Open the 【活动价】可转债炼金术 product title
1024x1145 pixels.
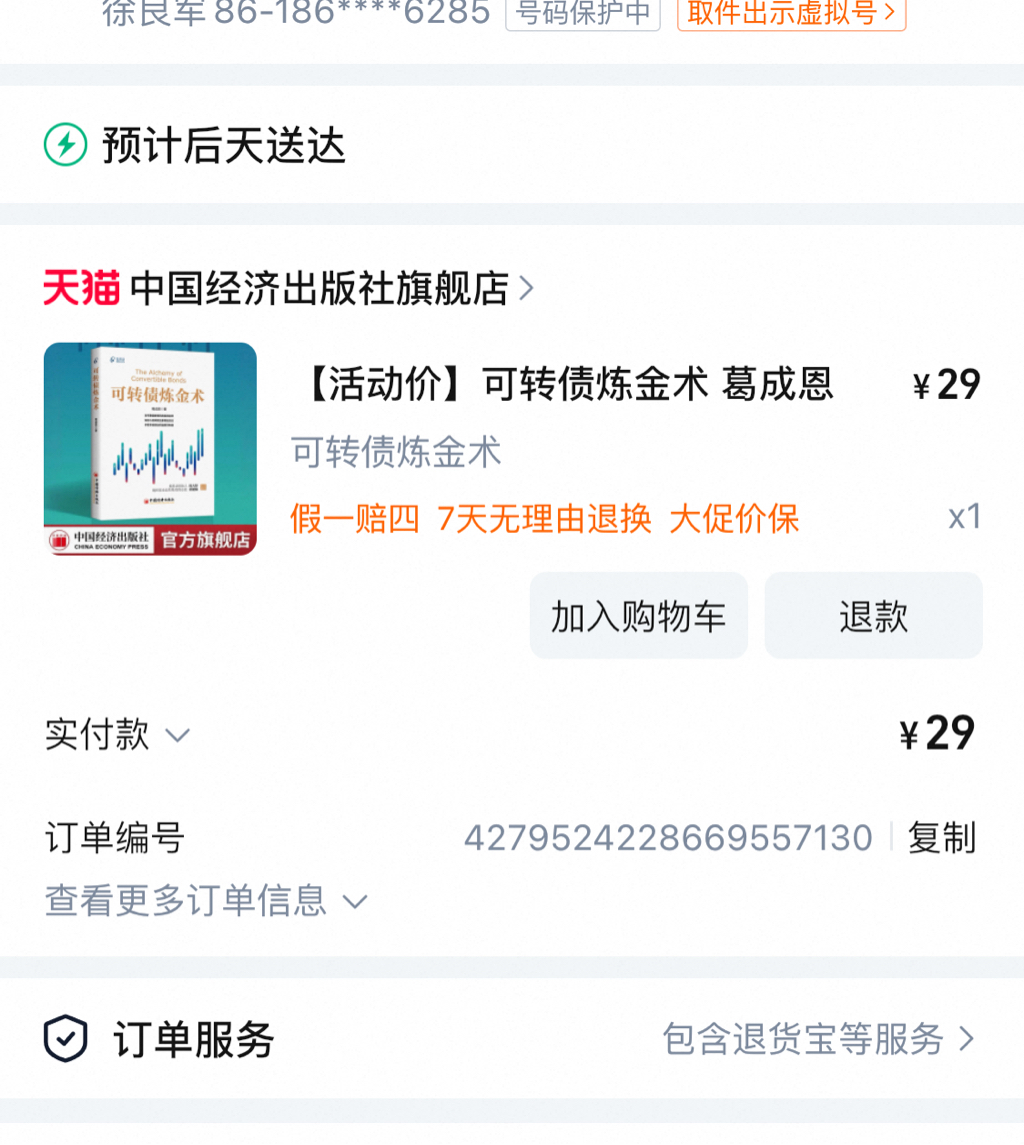click(566, 384)
